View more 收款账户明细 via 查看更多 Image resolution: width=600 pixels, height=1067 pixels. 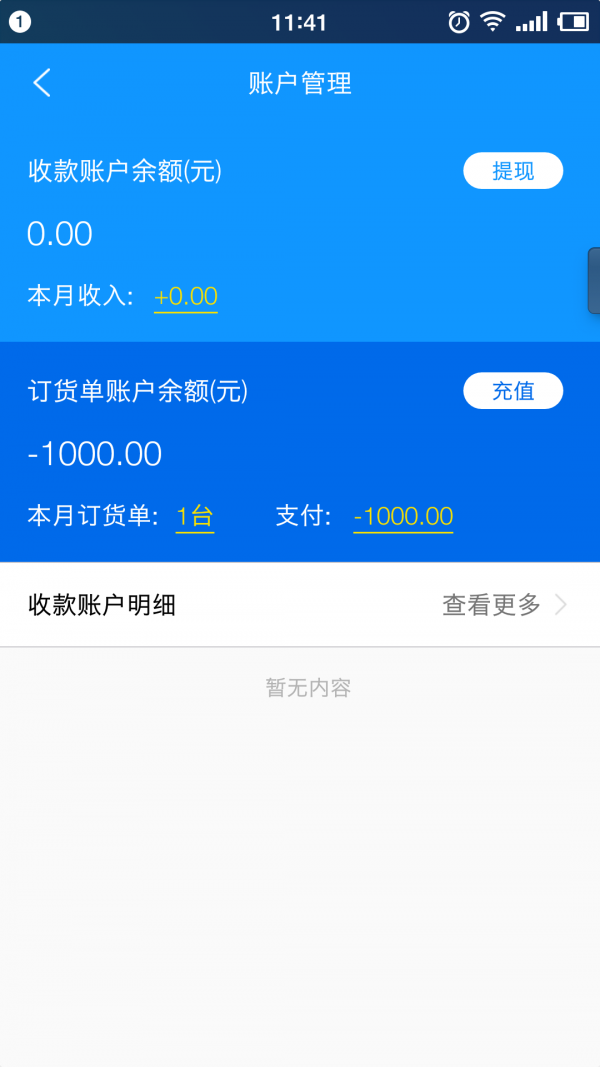coord(504,604)
